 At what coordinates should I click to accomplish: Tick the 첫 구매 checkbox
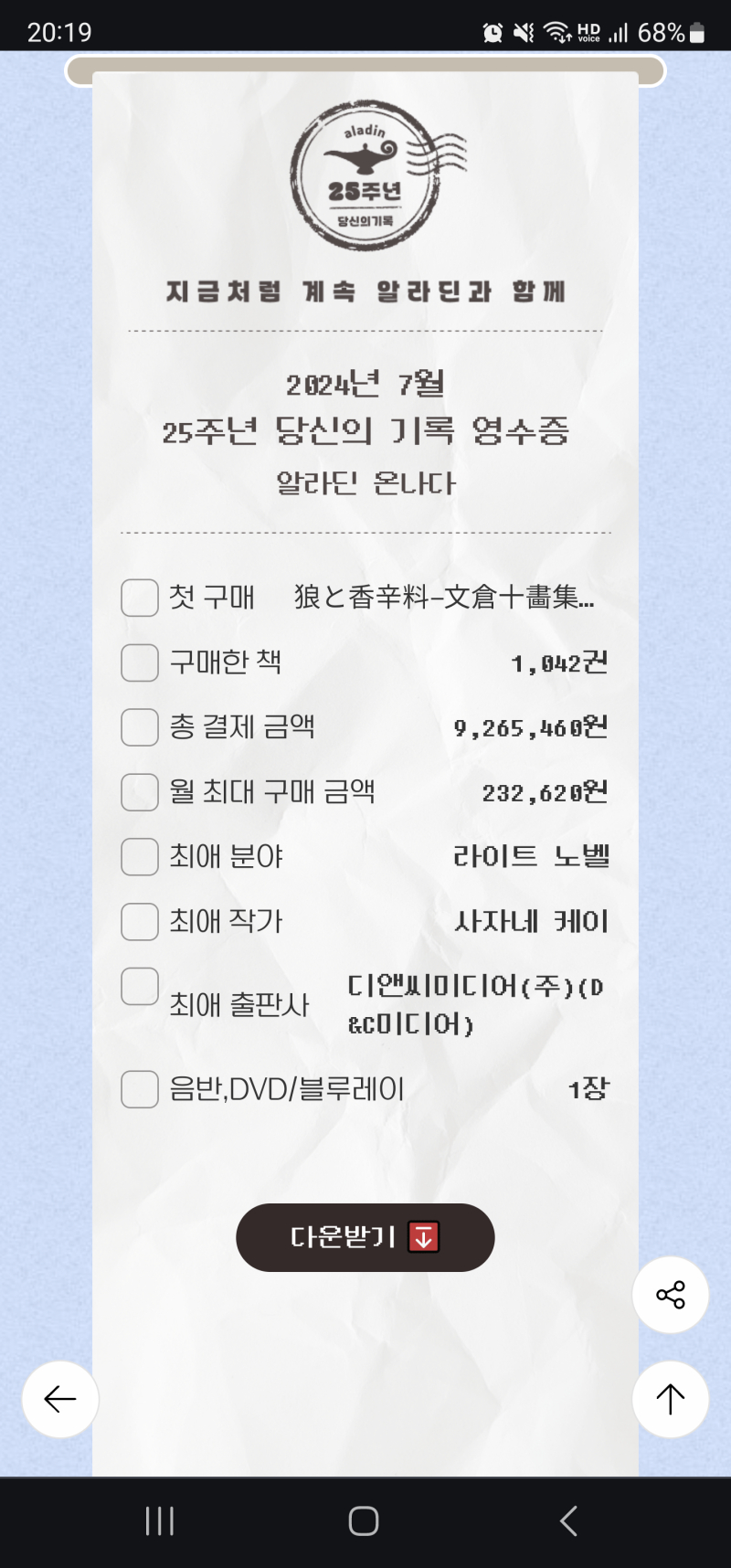click(140, 598)
